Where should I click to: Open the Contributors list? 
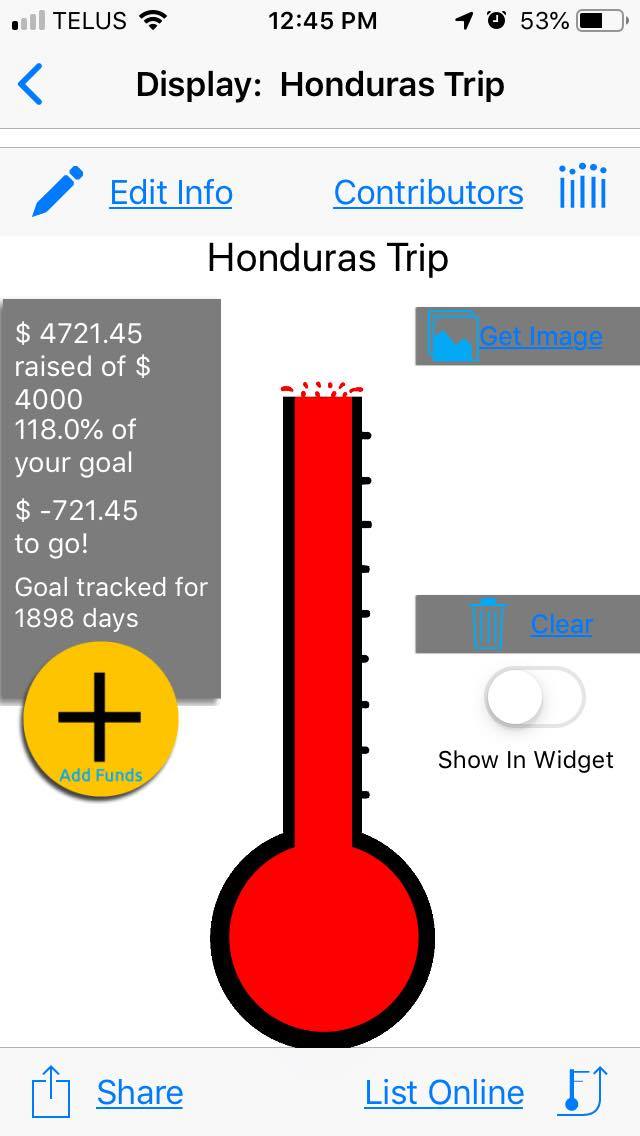[428, 193]
